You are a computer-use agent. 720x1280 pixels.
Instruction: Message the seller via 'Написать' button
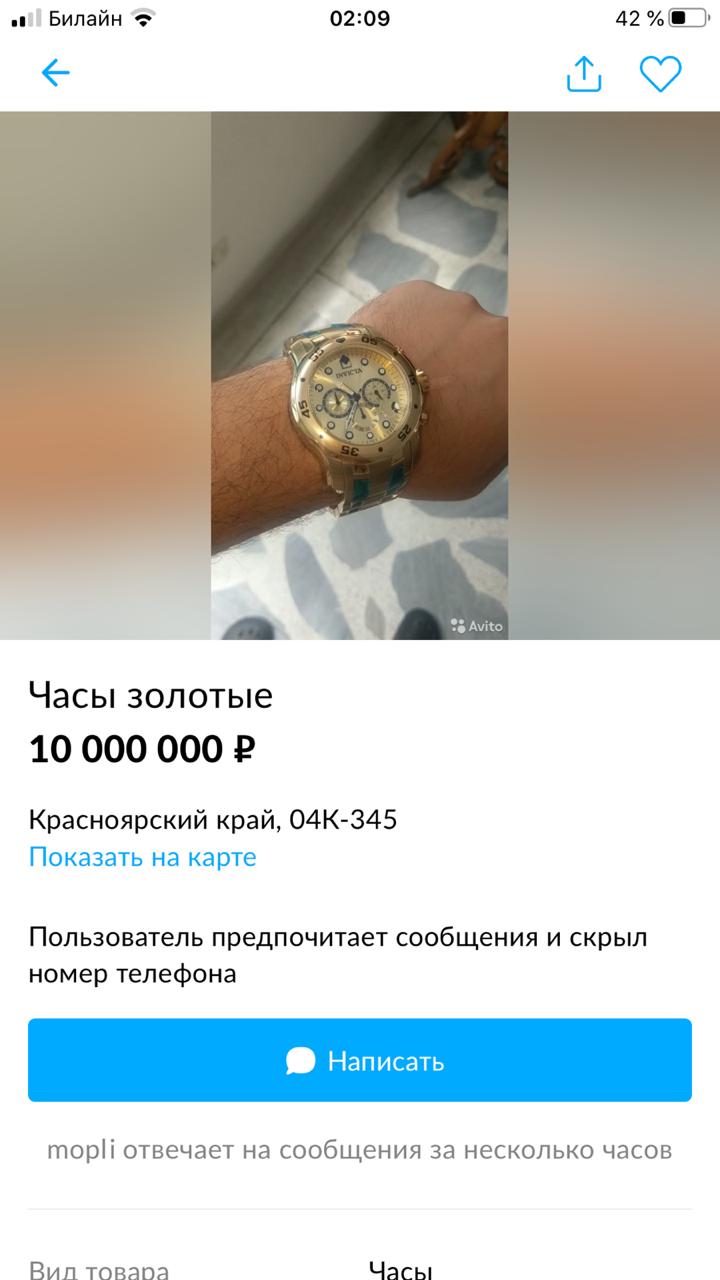pos(360,1060)
